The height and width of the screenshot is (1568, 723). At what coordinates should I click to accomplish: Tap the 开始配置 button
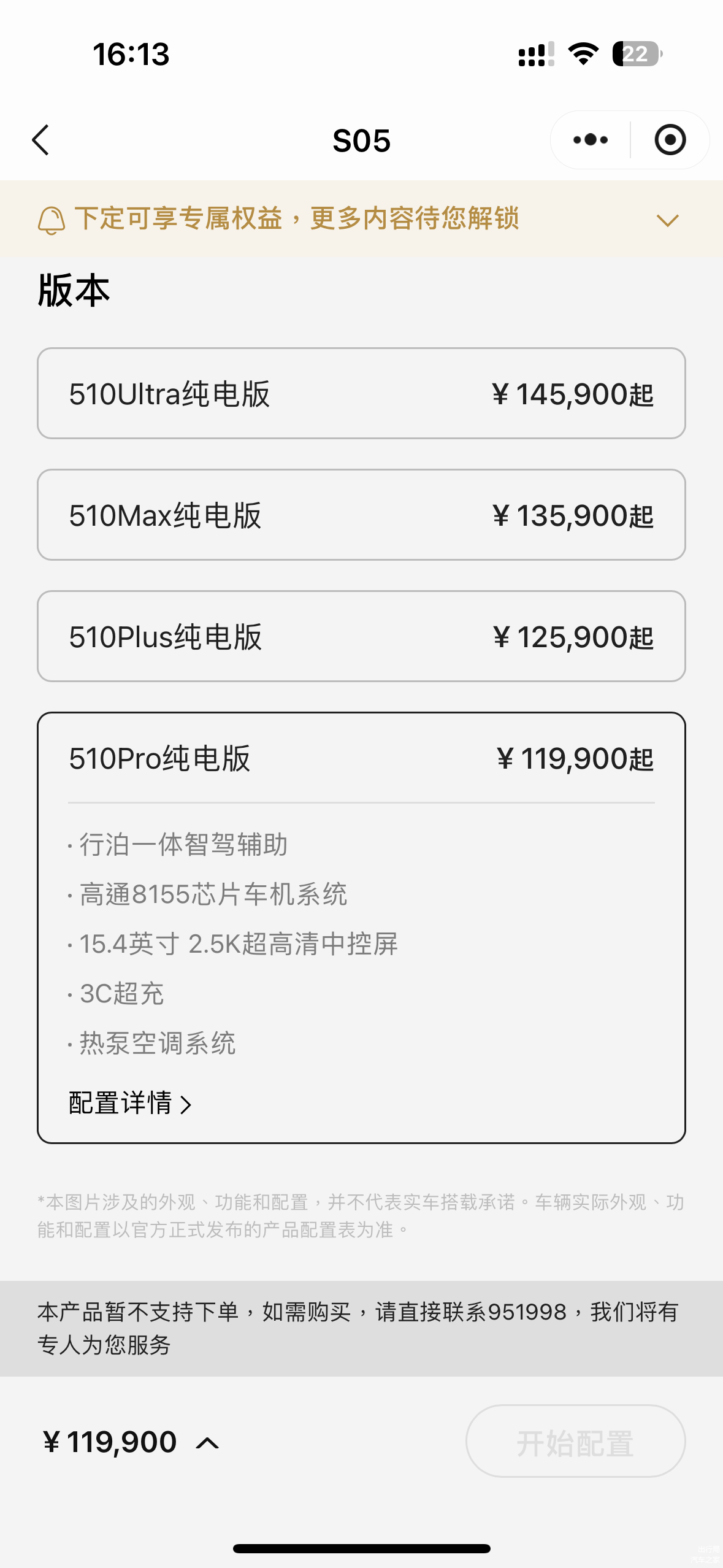point(575,1442)
